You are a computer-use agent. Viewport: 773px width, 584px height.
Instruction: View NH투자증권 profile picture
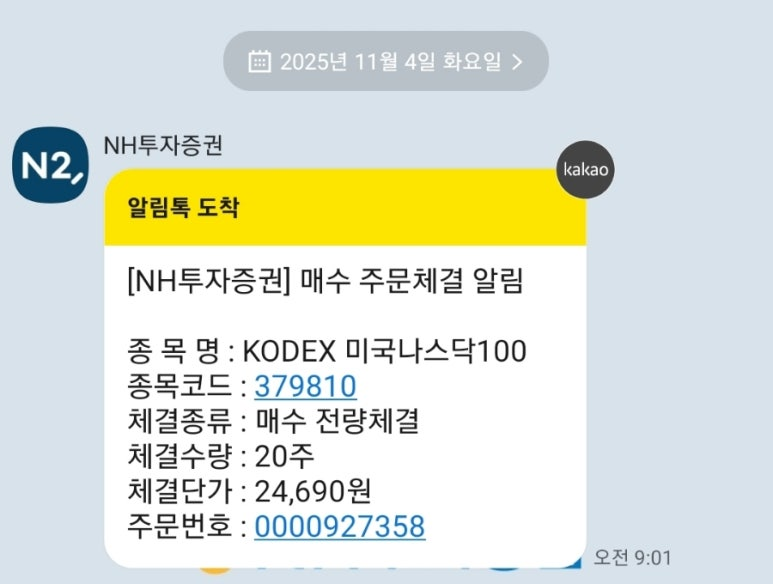click(x=49, y=165)
